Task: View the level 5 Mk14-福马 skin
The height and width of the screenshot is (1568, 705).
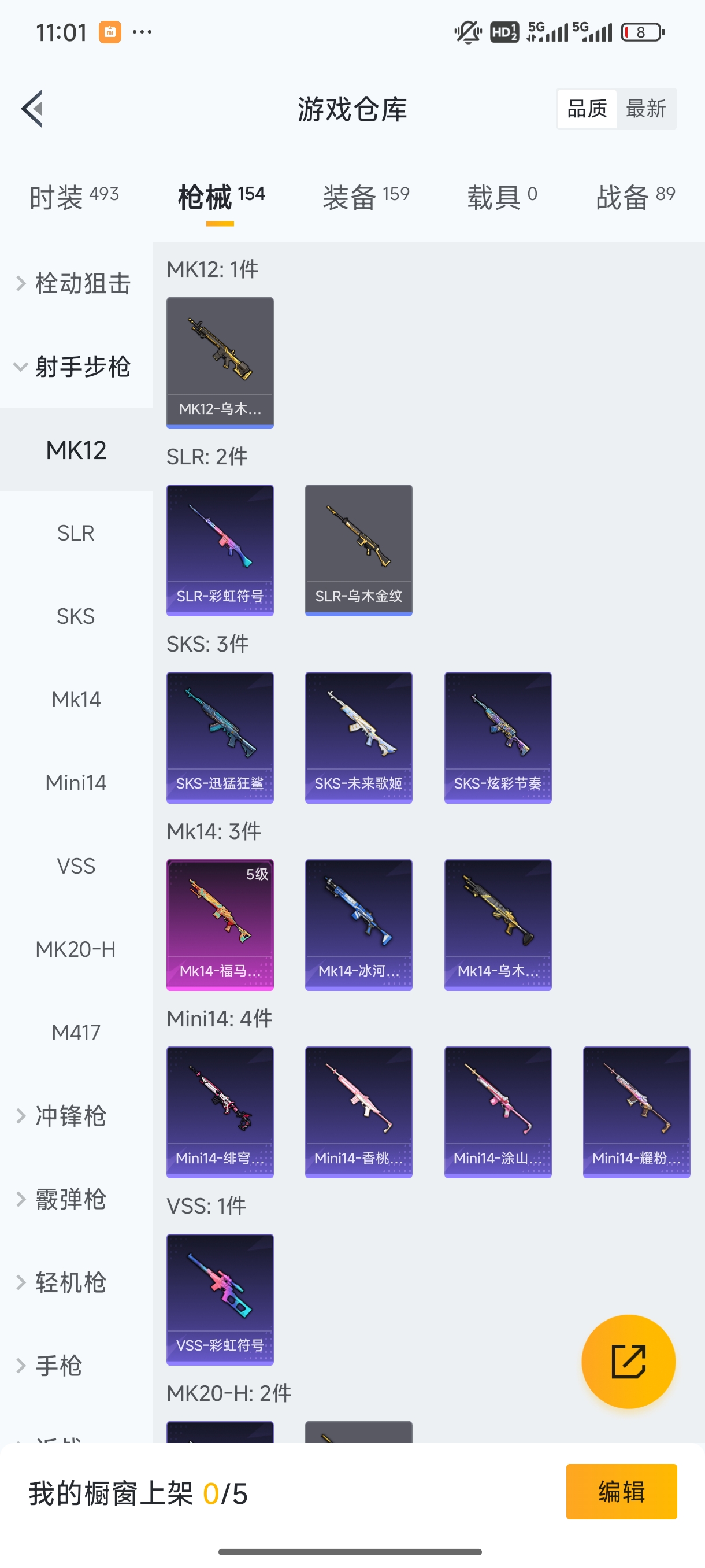Action: coord(220,924)
